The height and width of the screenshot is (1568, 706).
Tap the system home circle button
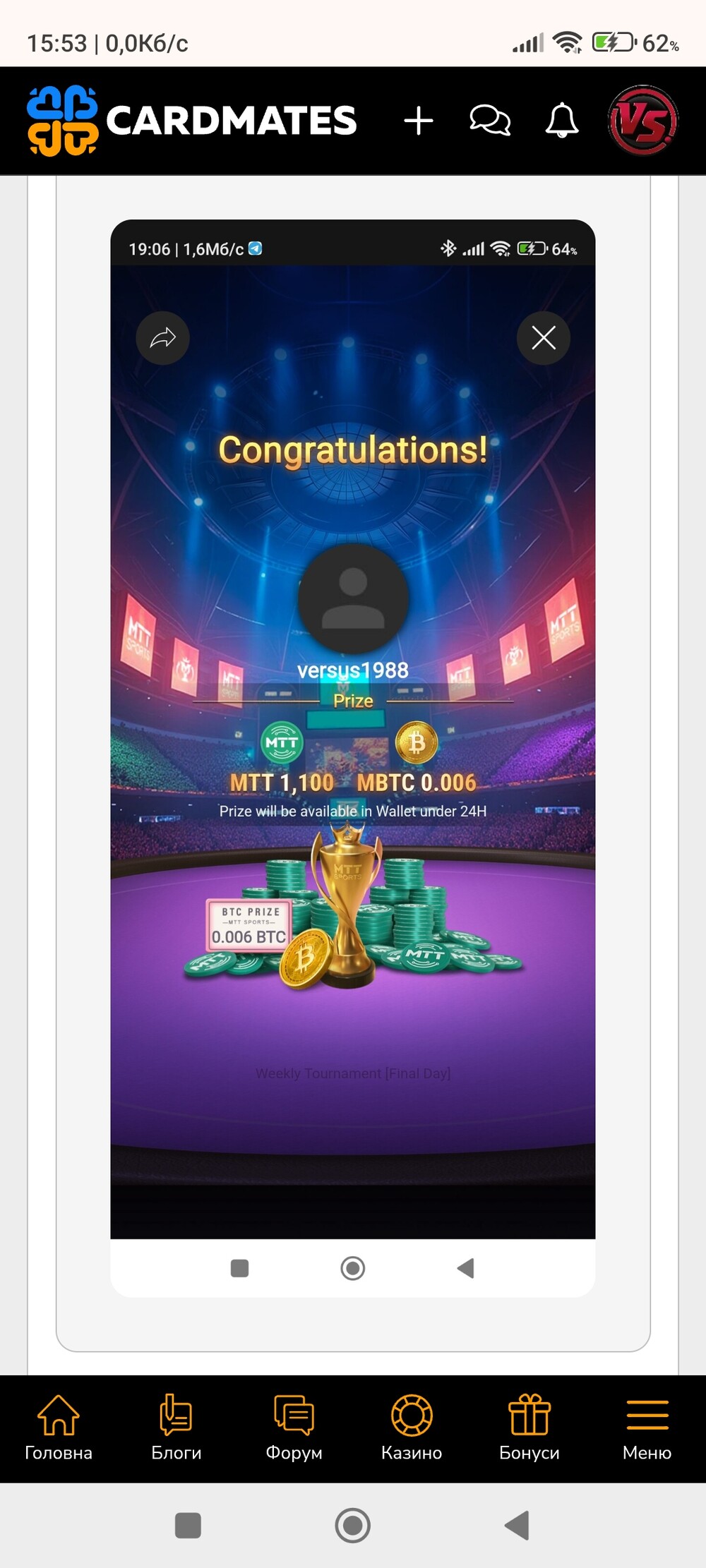point(353,1526)
